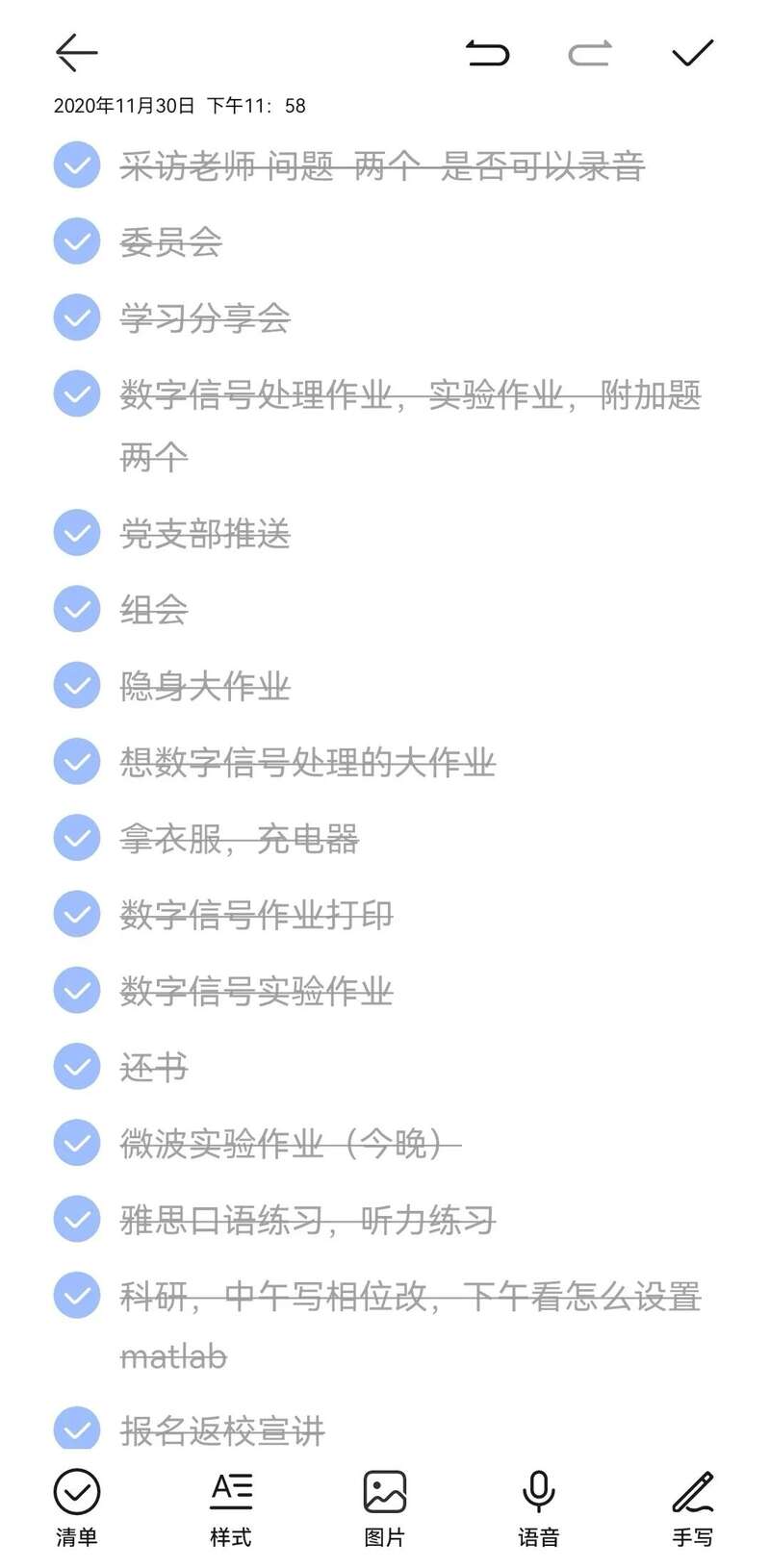This screenshot has width=770, height=1568.
Task: Save the note with the checkmark
Action: coord(692,53)
